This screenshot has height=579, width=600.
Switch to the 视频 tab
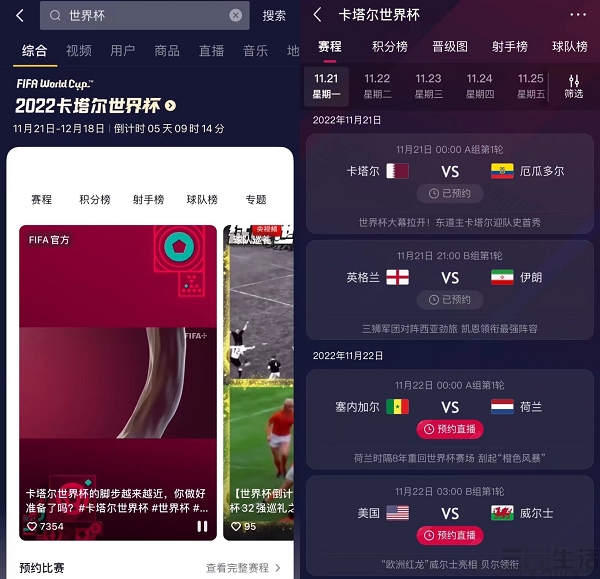pos(79,51)
